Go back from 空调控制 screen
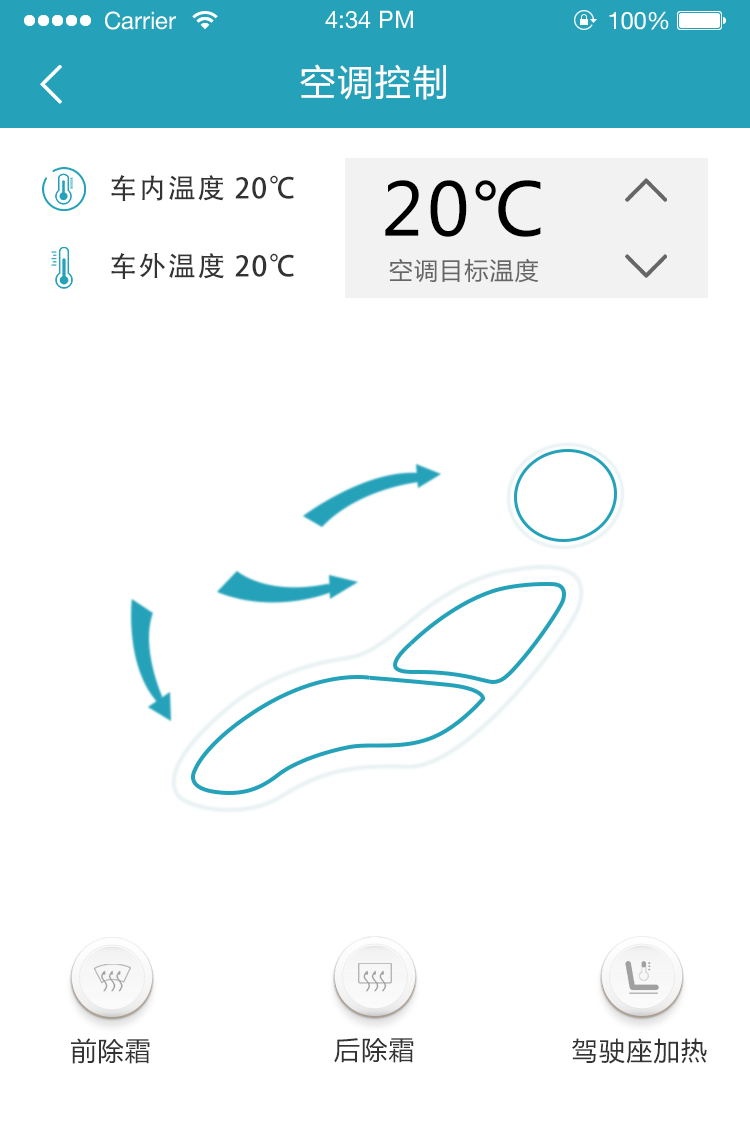This screenshot has width=750, height=1130. (x=52, y=84)
